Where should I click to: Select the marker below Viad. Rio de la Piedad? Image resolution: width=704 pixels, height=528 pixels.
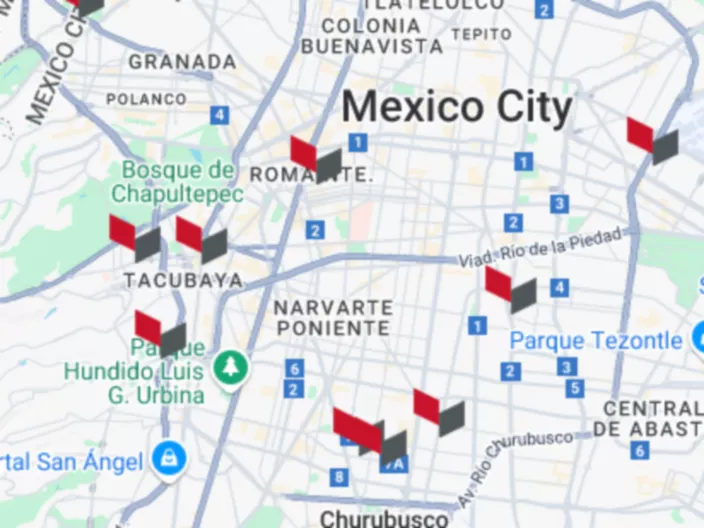pyautogui.click(x=510, y=290)
